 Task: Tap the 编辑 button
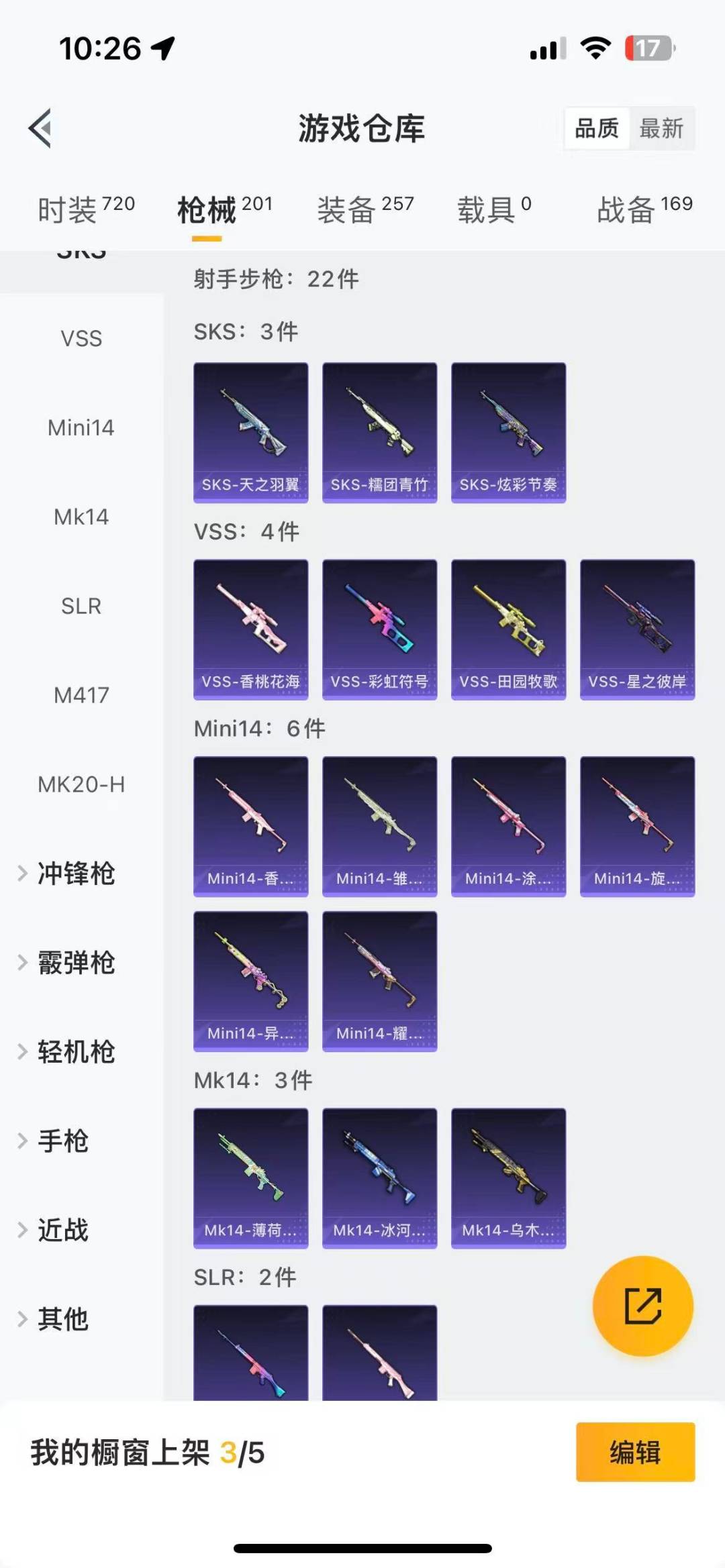pyautogui.click(x=635, y=1452)
